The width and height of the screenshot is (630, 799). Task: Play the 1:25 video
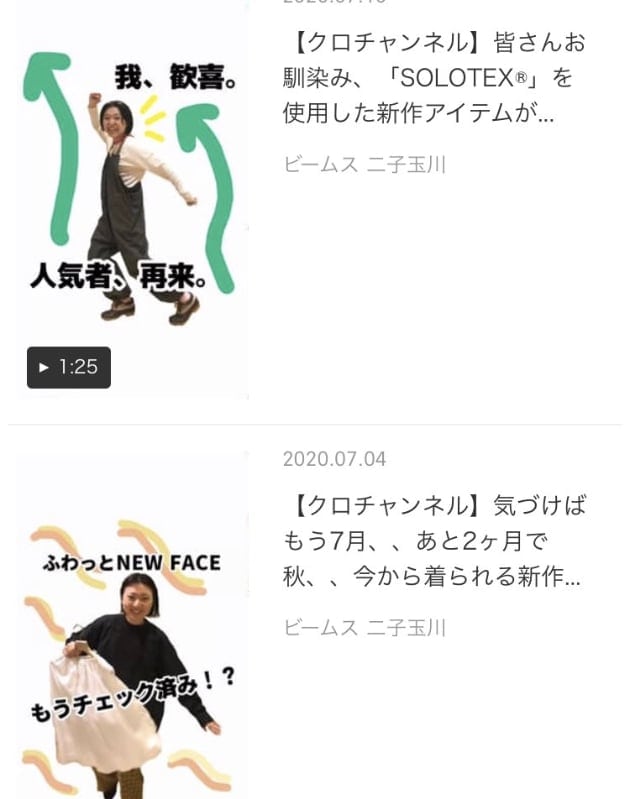point(68,367)
